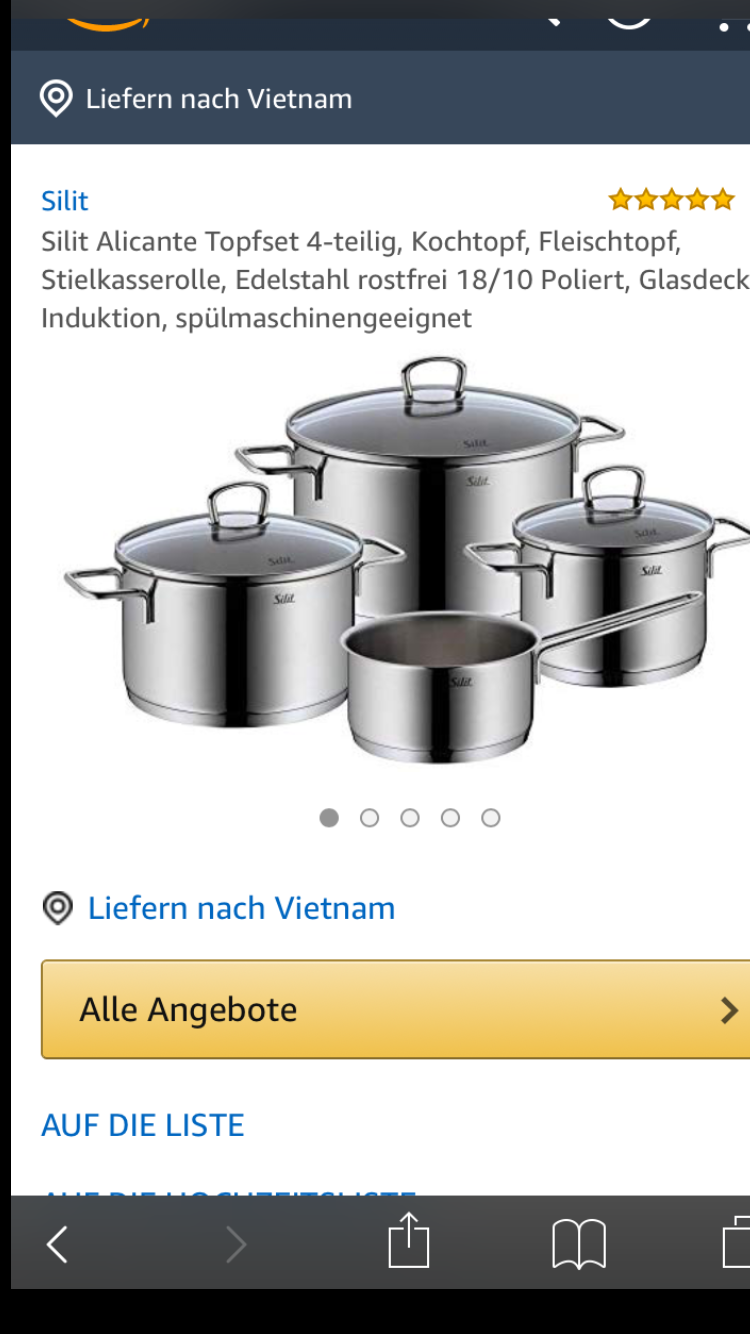
Task: View the five-star customer ratings
Action: click(x=671, y=200)
